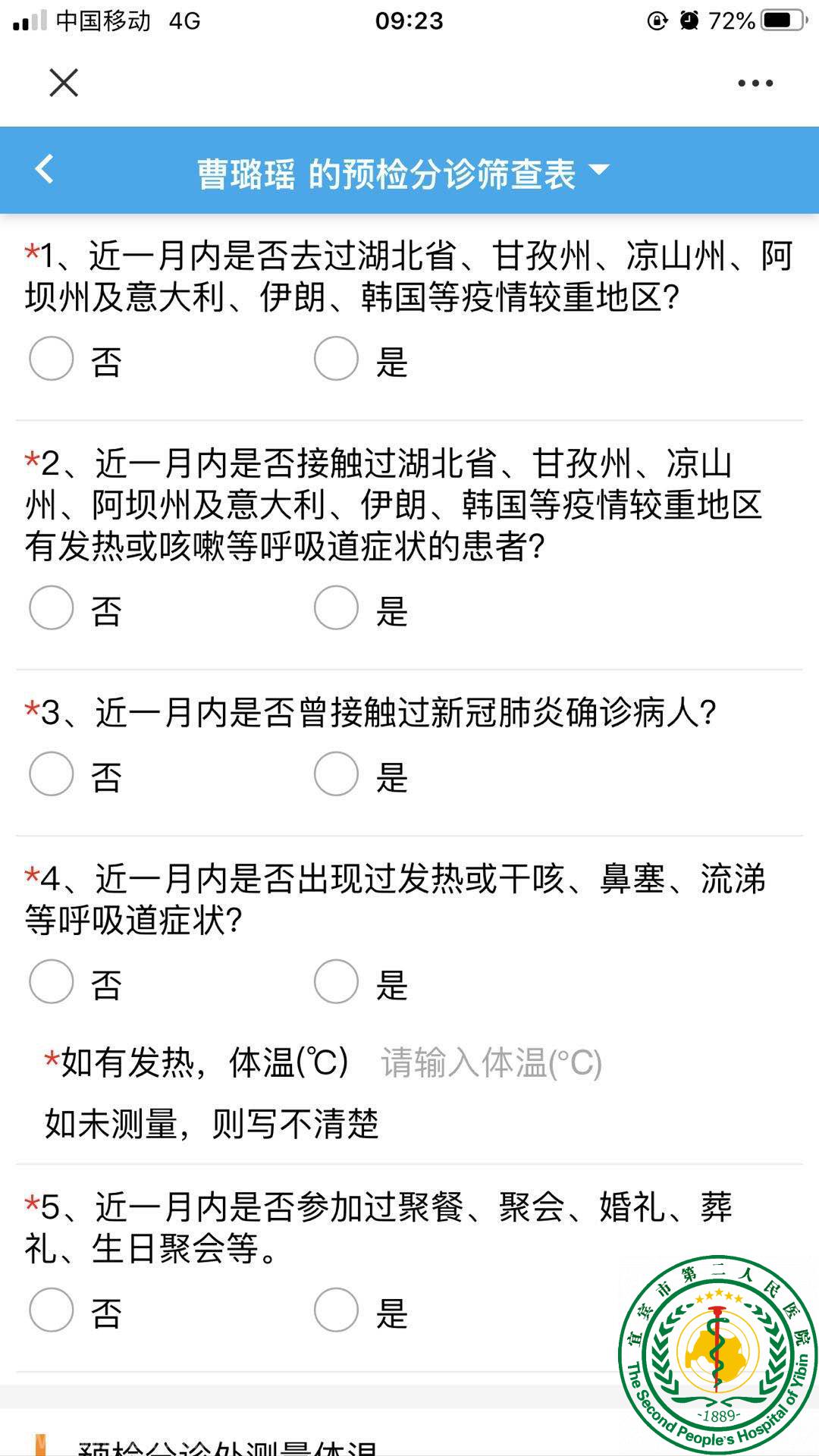The image size is (819, 1456).
Task: Answer 是 for question 5 about attending gatherings
Action: click(337, 1310)
